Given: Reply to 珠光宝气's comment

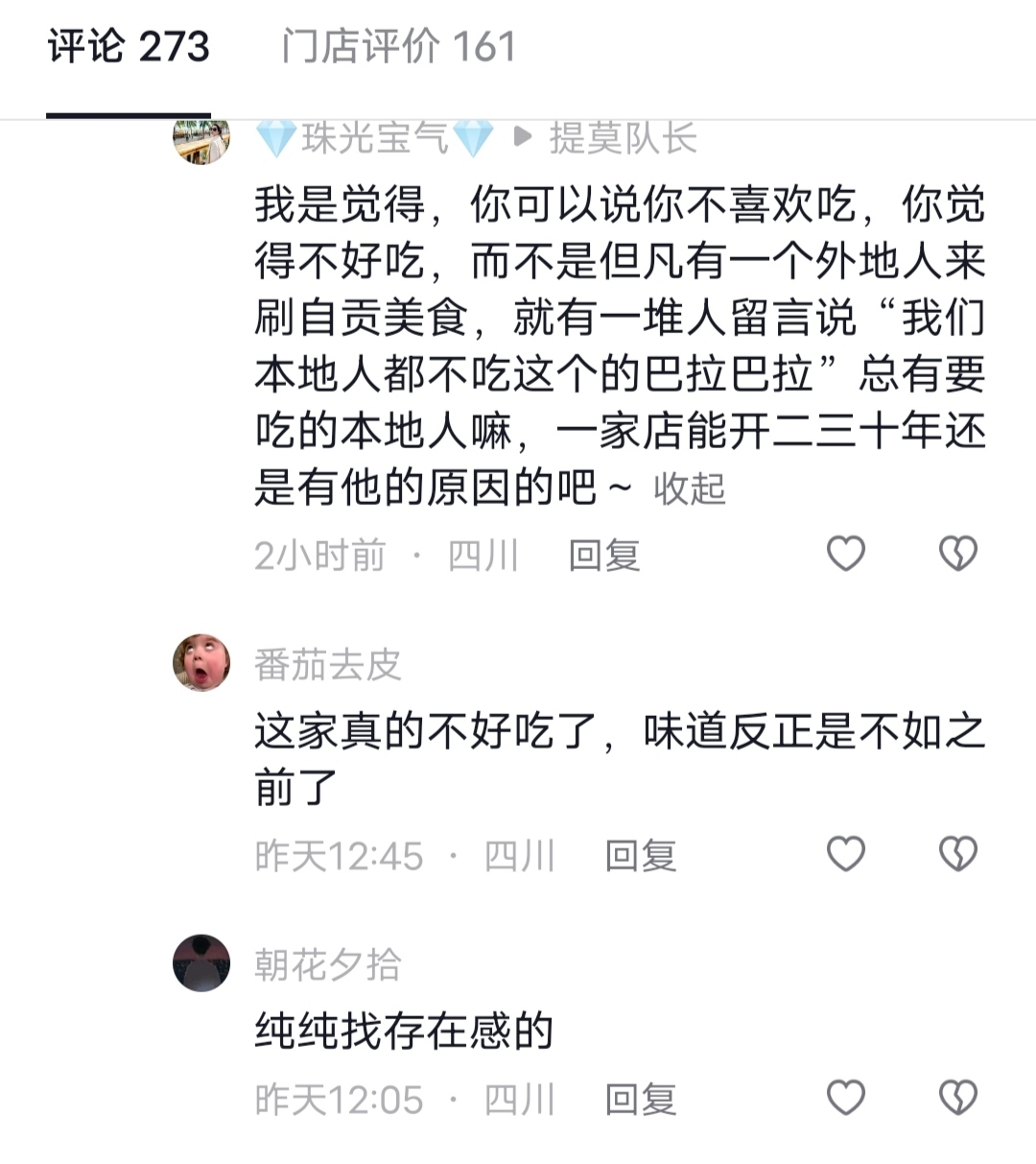Looking at the screenshot, I should tap(603, 555).
